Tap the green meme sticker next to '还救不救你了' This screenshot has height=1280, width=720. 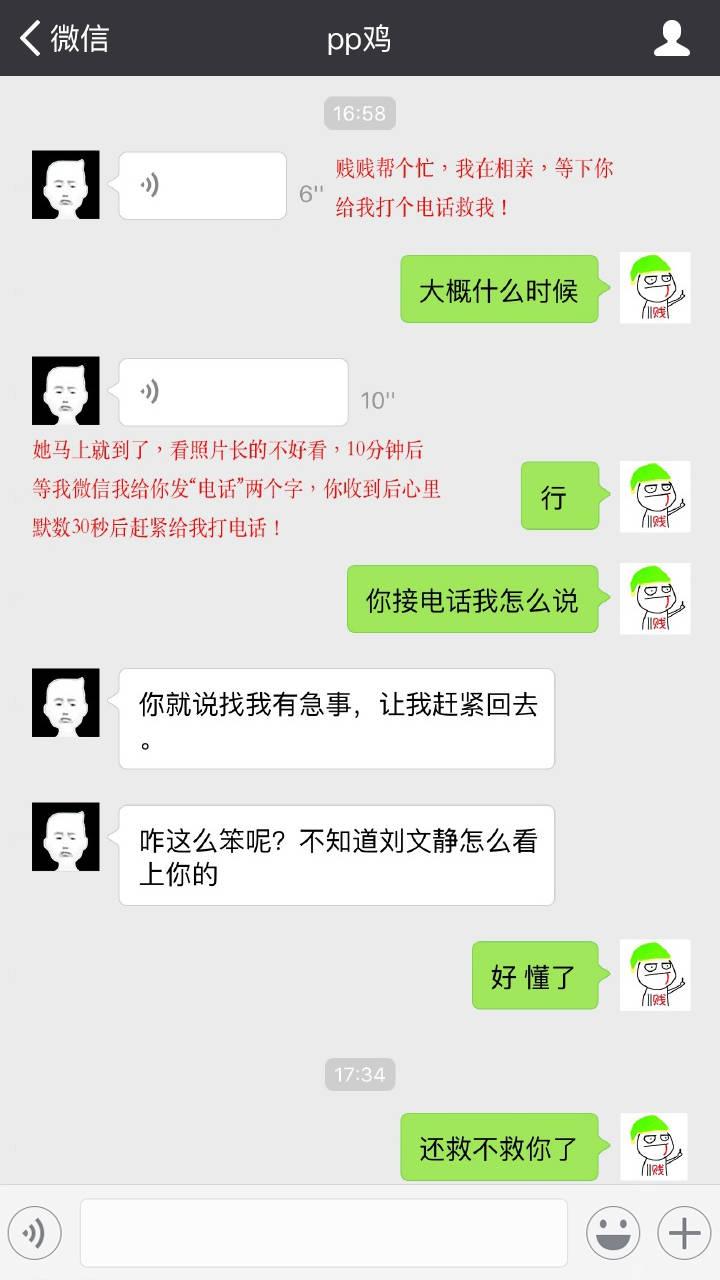click(655, 1147)
